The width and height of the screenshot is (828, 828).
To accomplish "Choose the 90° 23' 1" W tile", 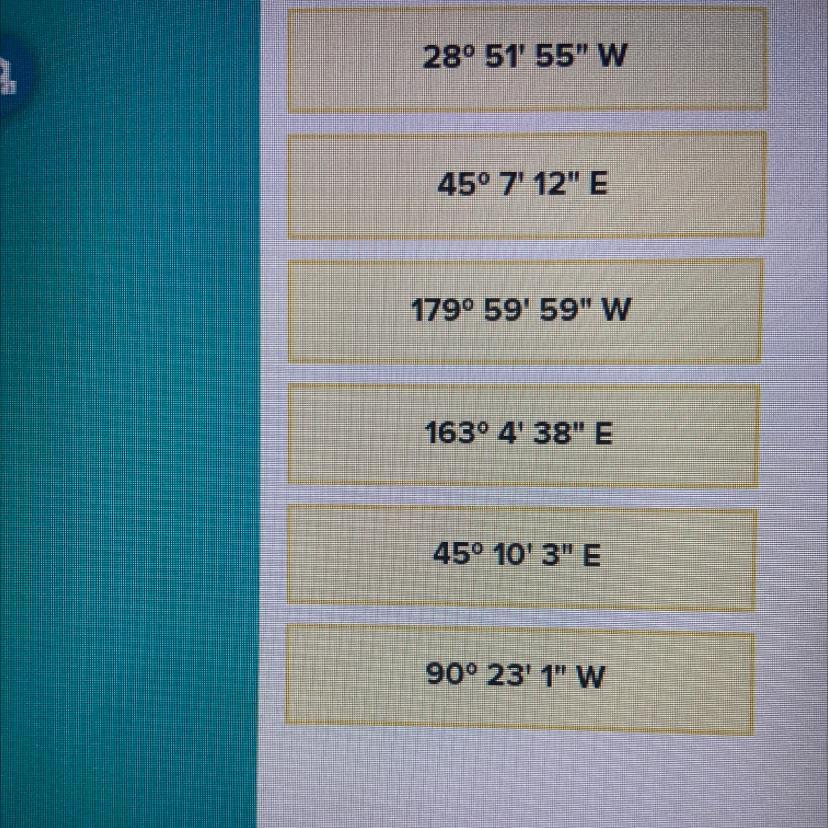I will tap(520, 679).
